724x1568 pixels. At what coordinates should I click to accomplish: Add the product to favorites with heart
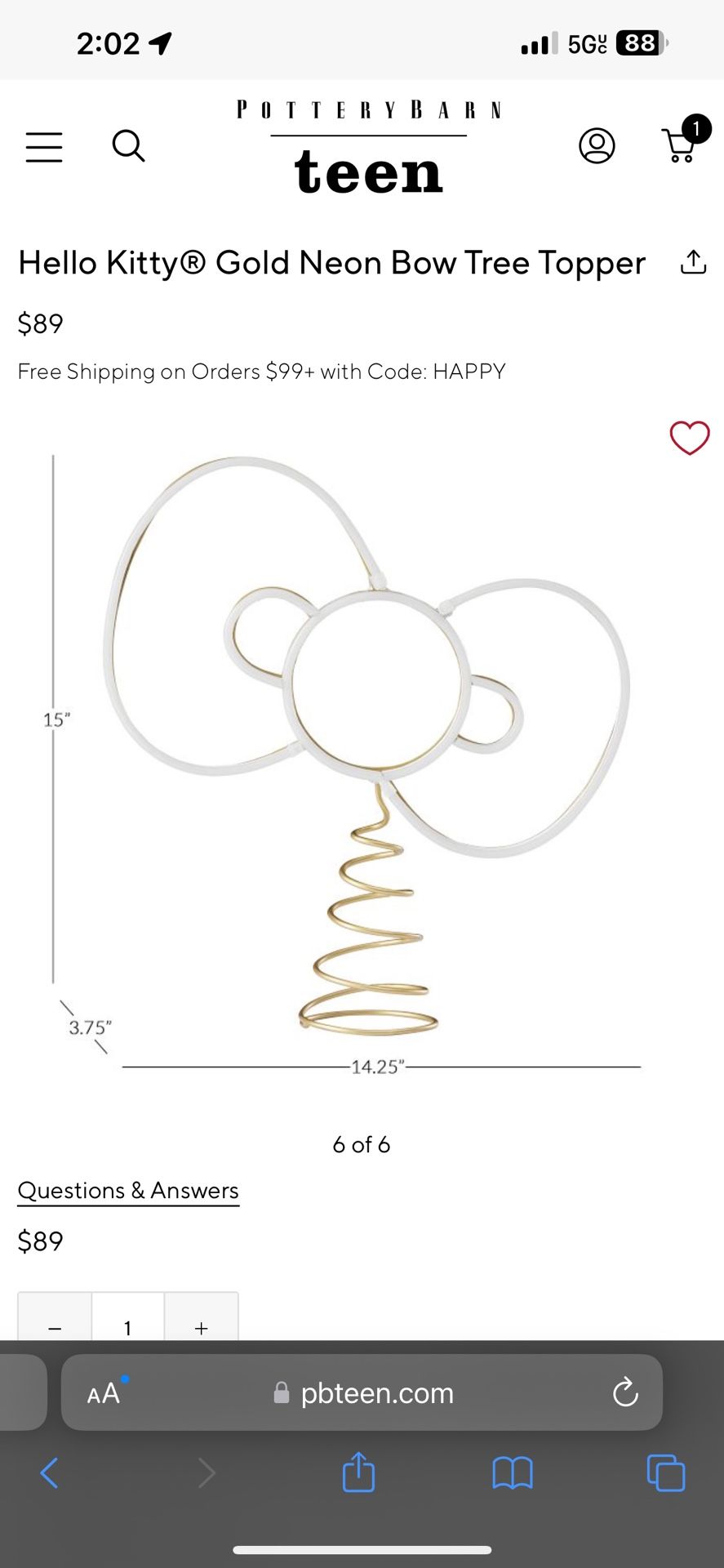(x=690, y=438)
